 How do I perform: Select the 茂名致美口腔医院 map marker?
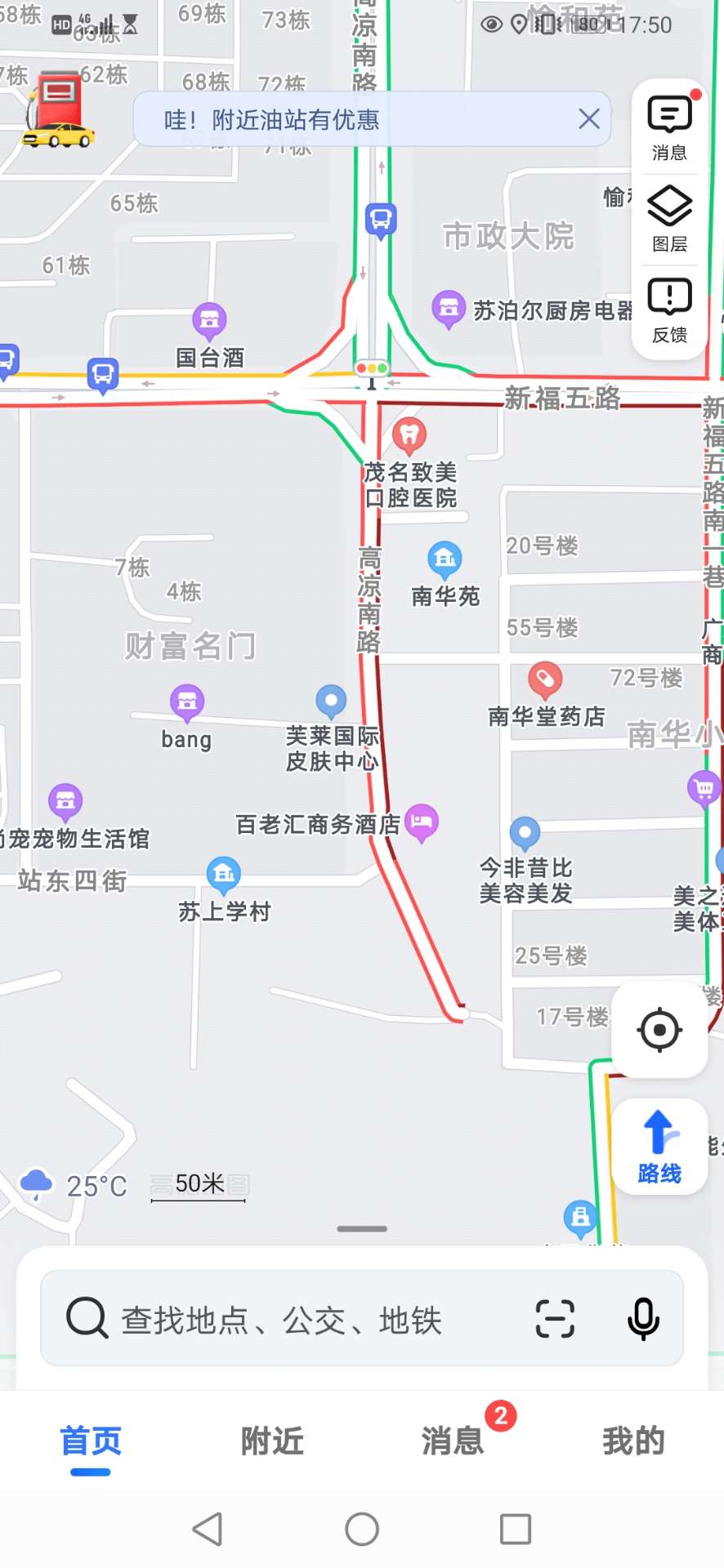coord(409,437)
